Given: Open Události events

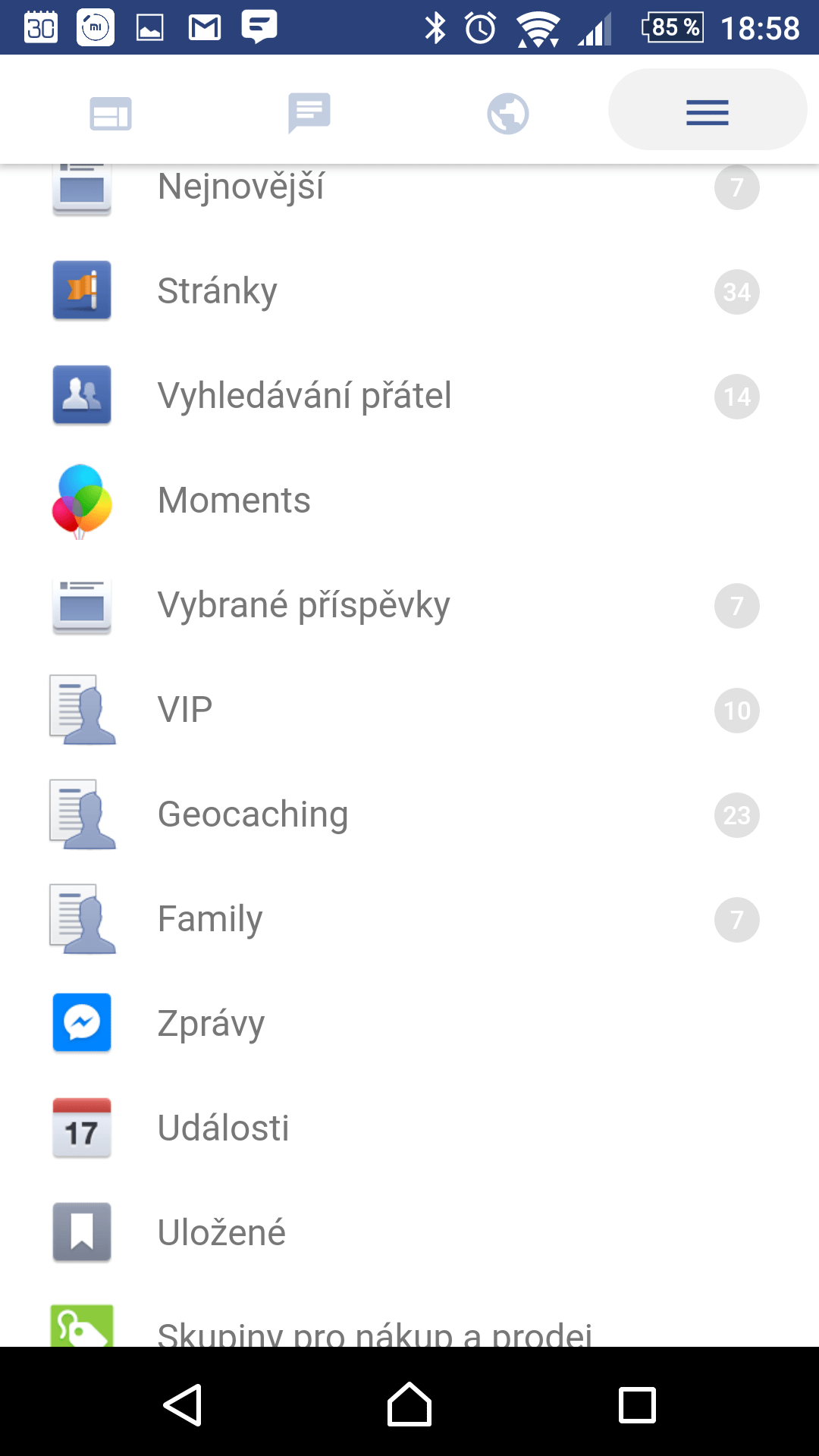Looking at the screenshot, I should tap(409, 1128).
